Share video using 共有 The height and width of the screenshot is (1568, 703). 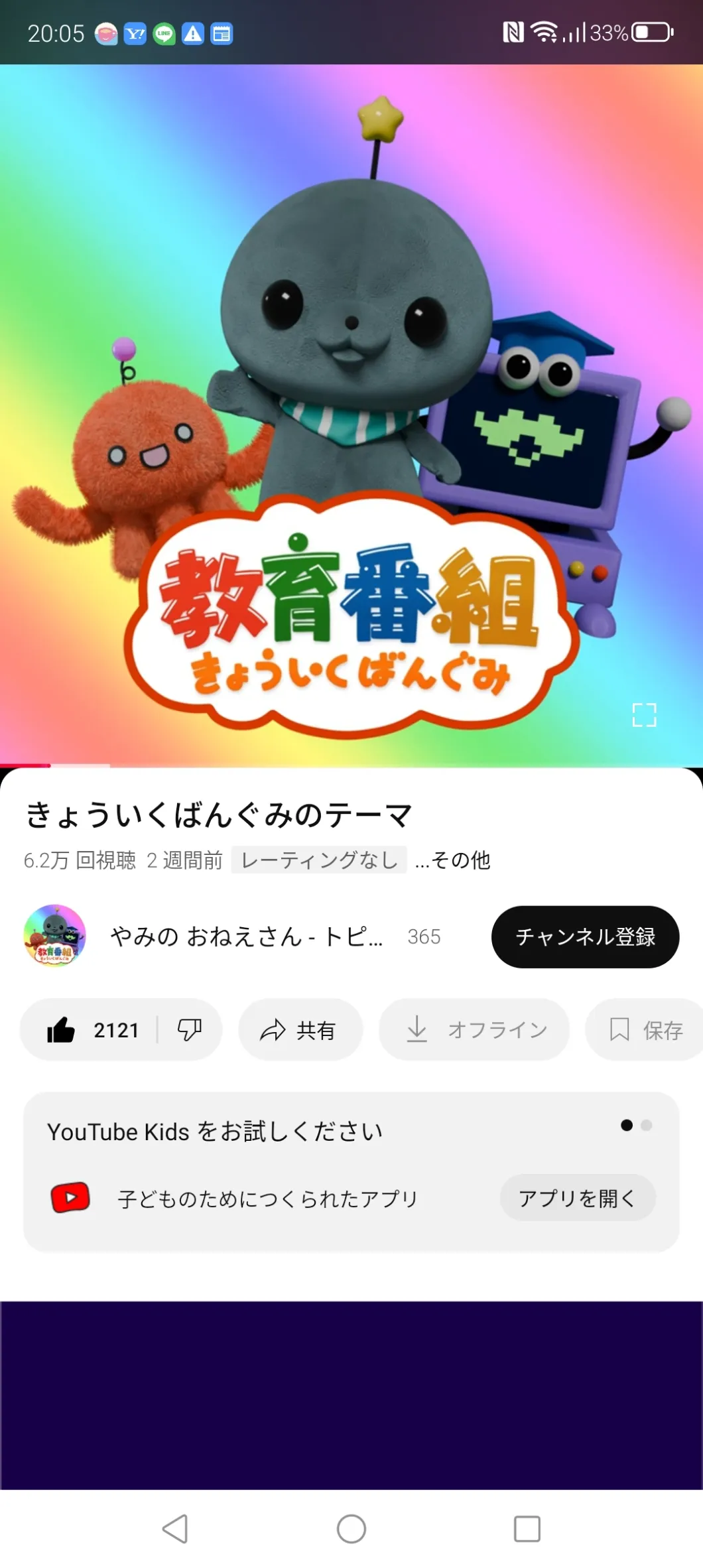tap(300, 1030)
